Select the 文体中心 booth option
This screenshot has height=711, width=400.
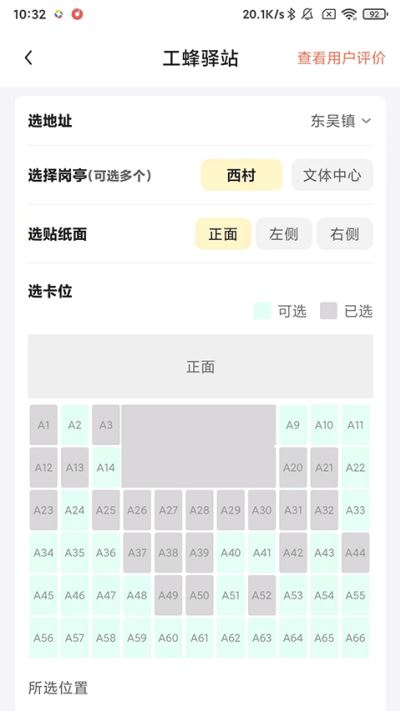point(332,175)
